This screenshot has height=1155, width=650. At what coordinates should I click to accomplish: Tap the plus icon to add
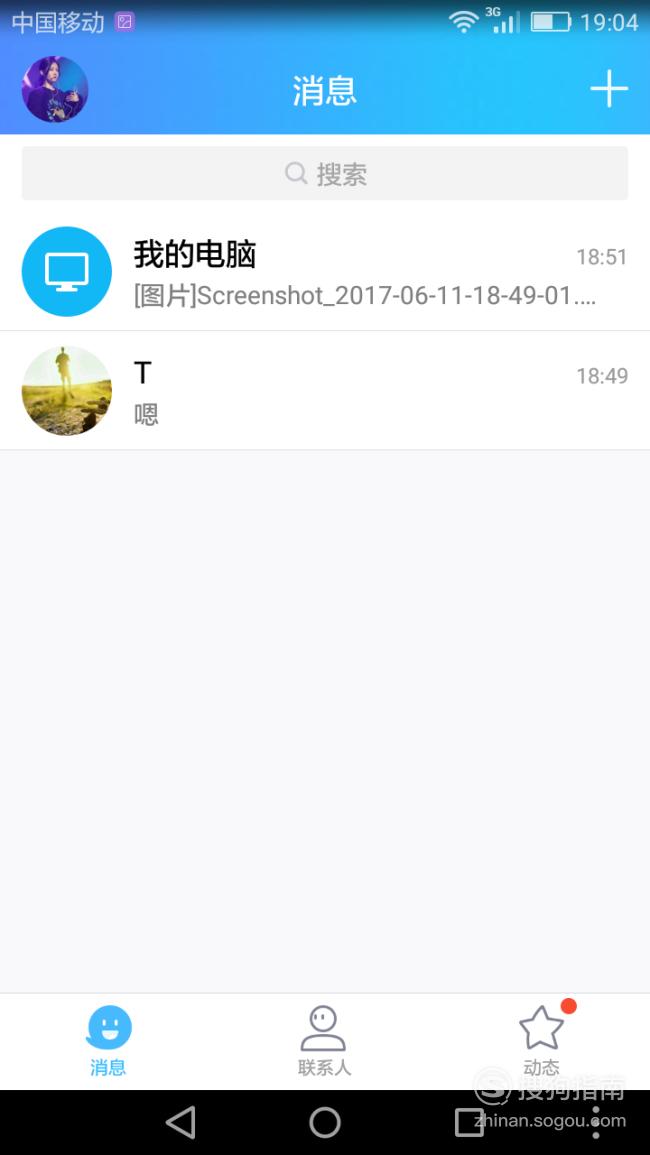coord(609,89)
